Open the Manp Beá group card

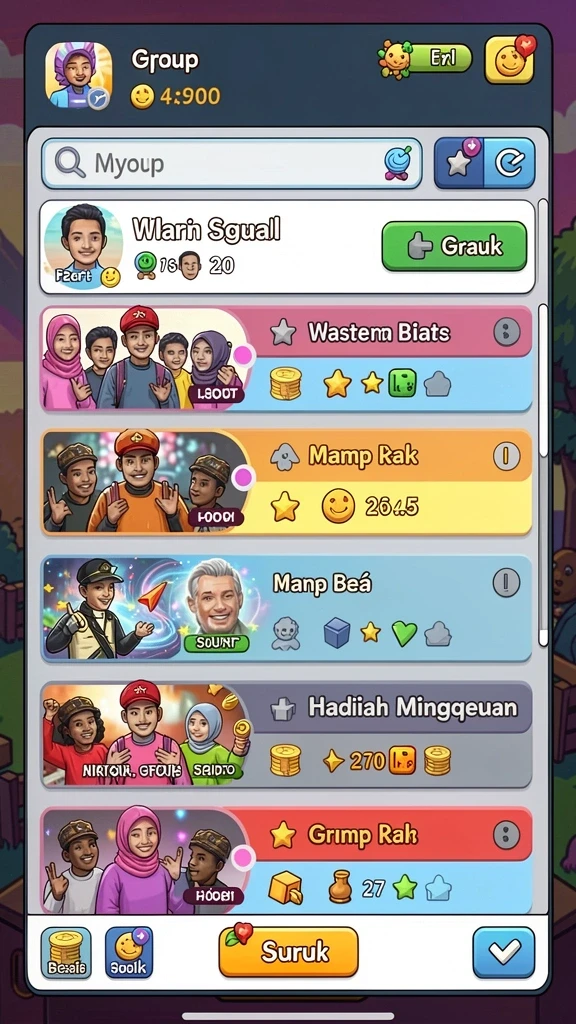point(286,608)
